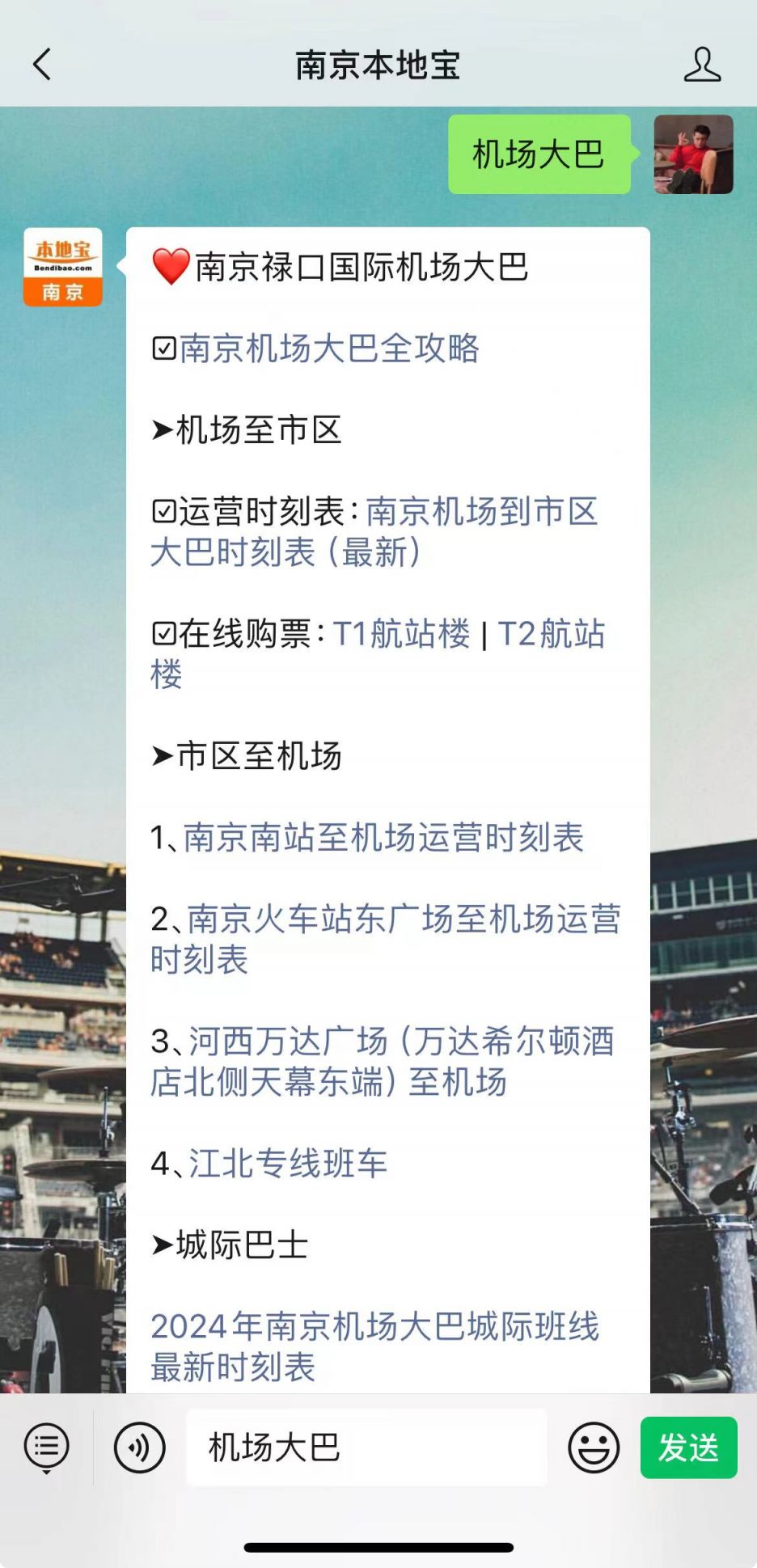Image resolution: width=757 pixels, height=1568 pixels.
Task: Buy tickets for T1航站楼
Action: [401, 634]
